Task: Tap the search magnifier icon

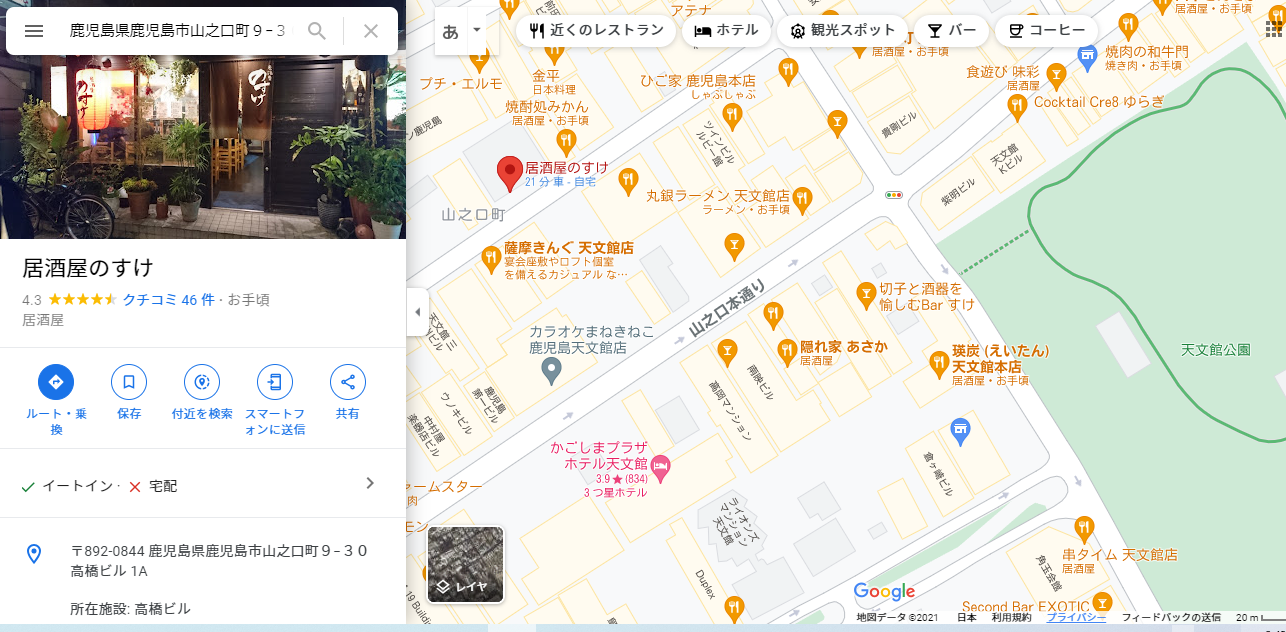Action: (x=317, y=31)
